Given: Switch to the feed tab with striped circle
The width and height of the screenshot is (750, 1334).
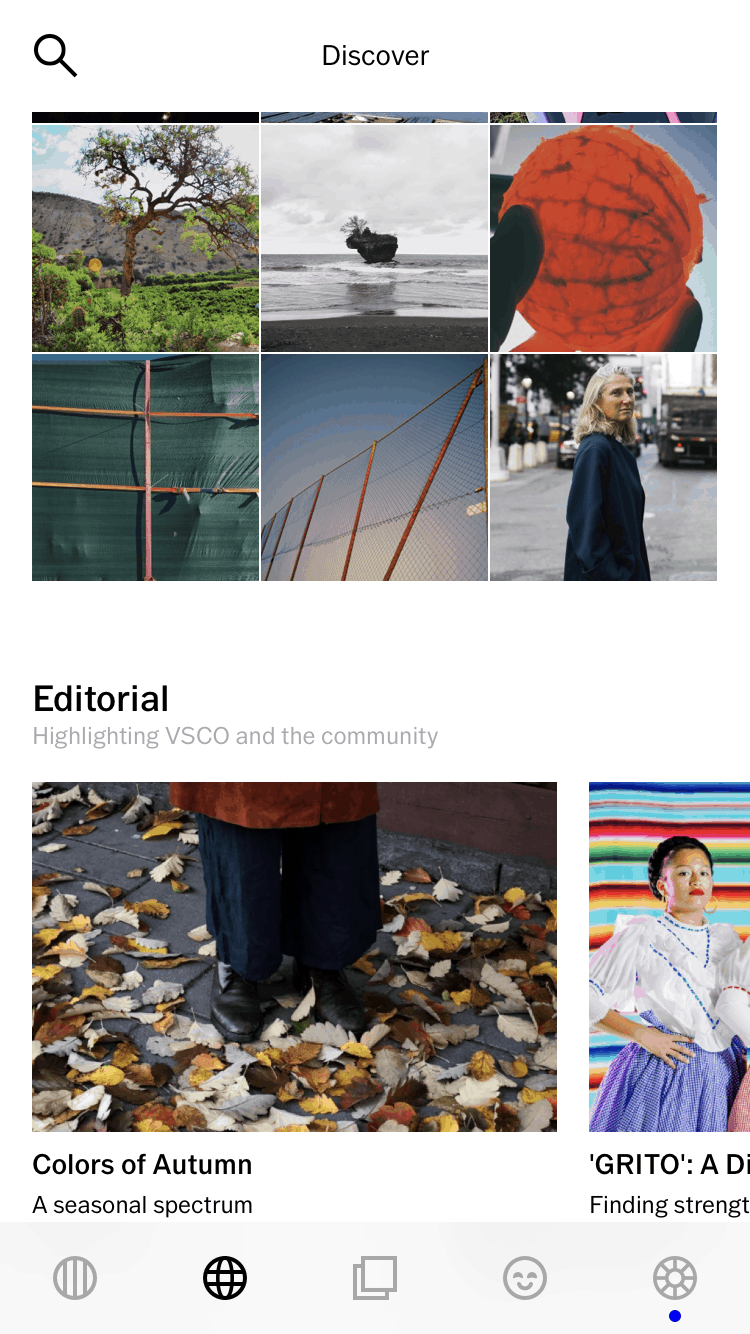Looking at the screenshot, I should coord(75,1278).
